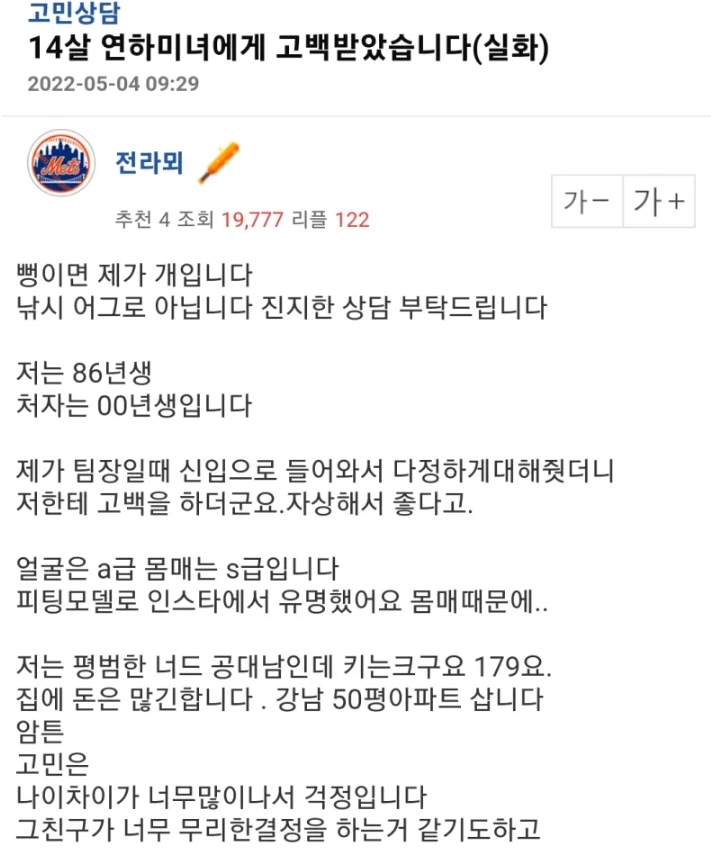
Task: Decrease font size with 가- button
Action: pyautogui.click(x=587, y=202)
